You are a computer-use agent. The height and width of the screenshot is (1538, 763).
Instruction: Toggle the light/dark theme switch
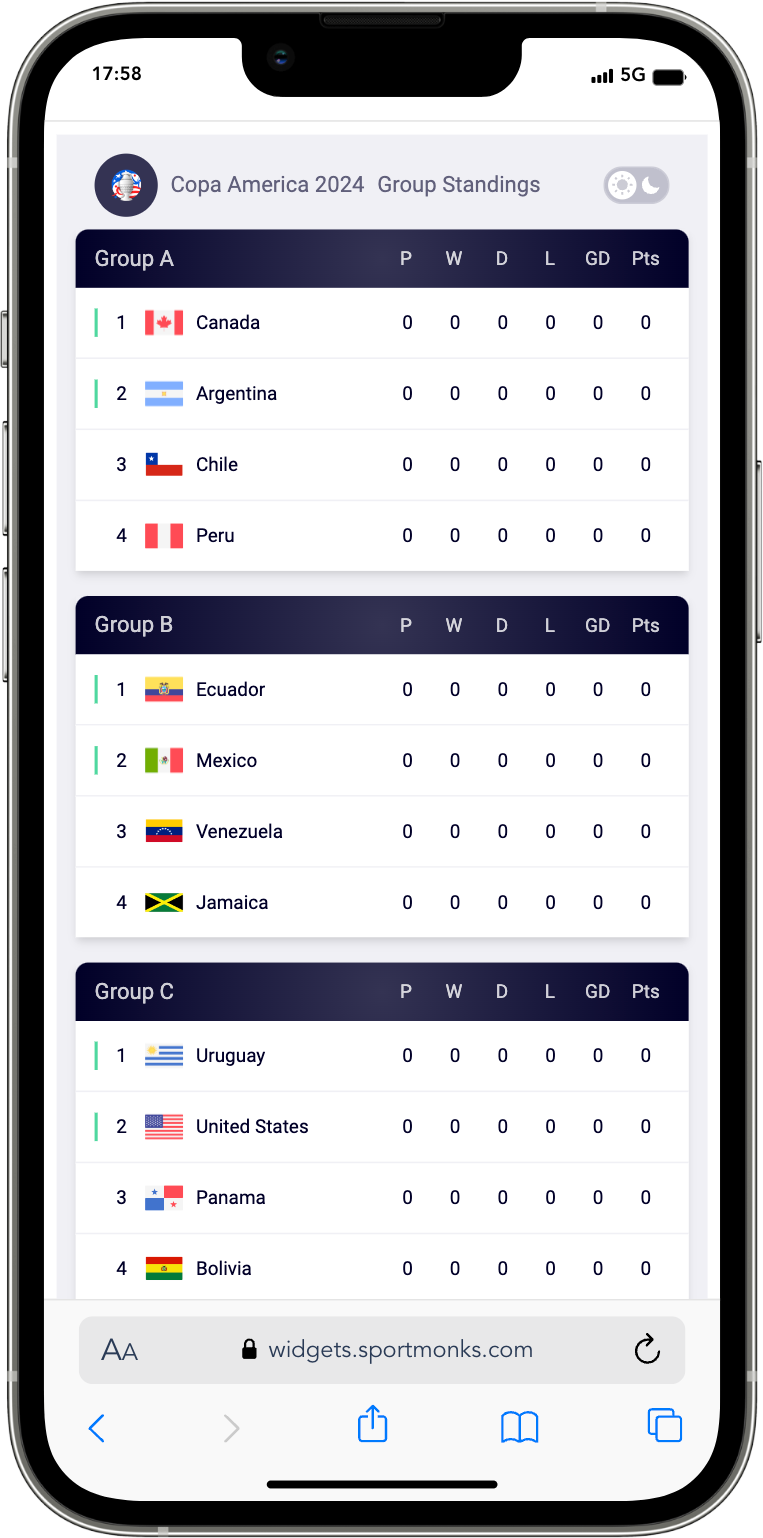pyautogui.click(x=636, y=185)
